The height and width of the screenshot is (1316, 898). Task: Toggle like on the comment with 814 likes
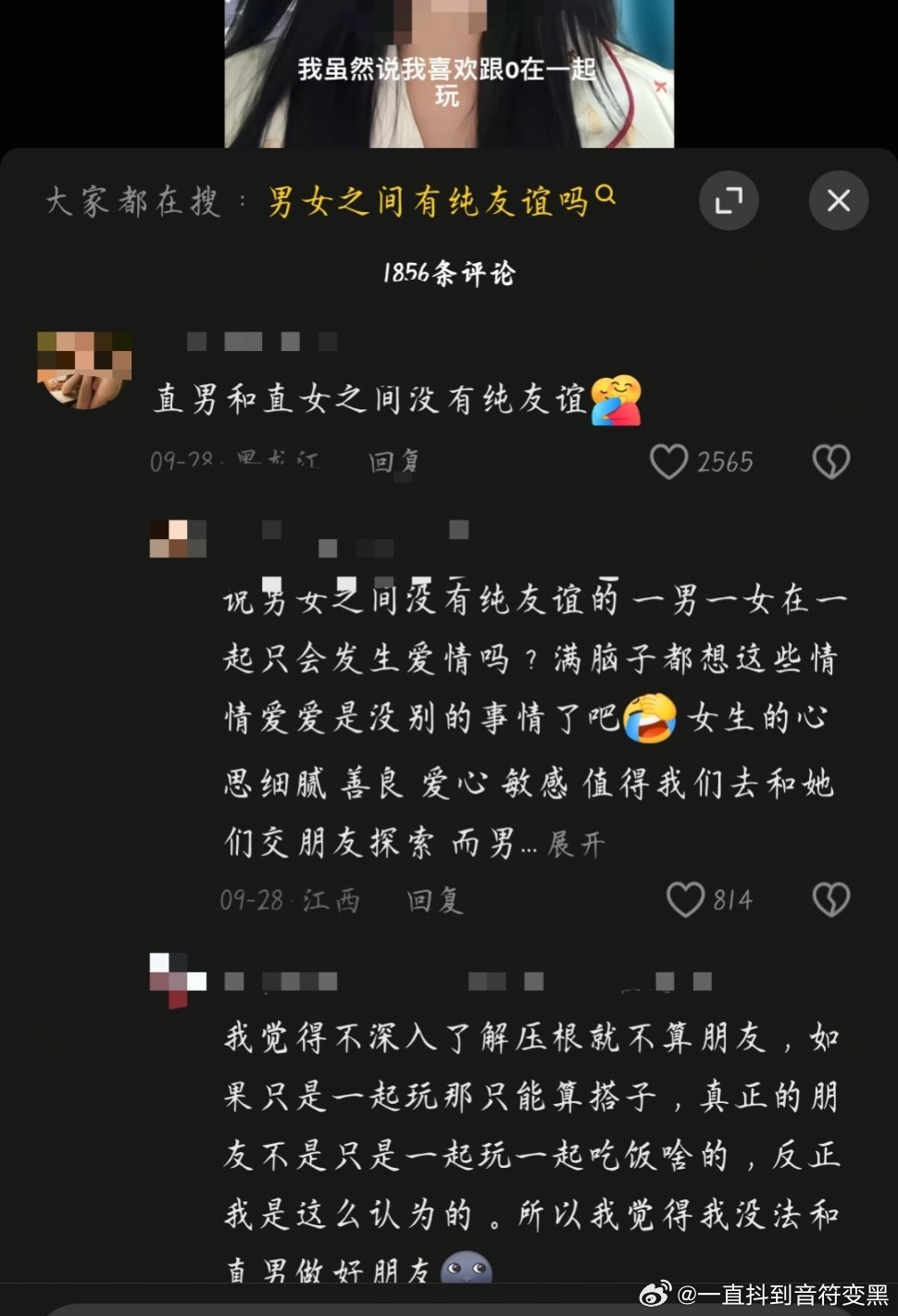[686, 897]
